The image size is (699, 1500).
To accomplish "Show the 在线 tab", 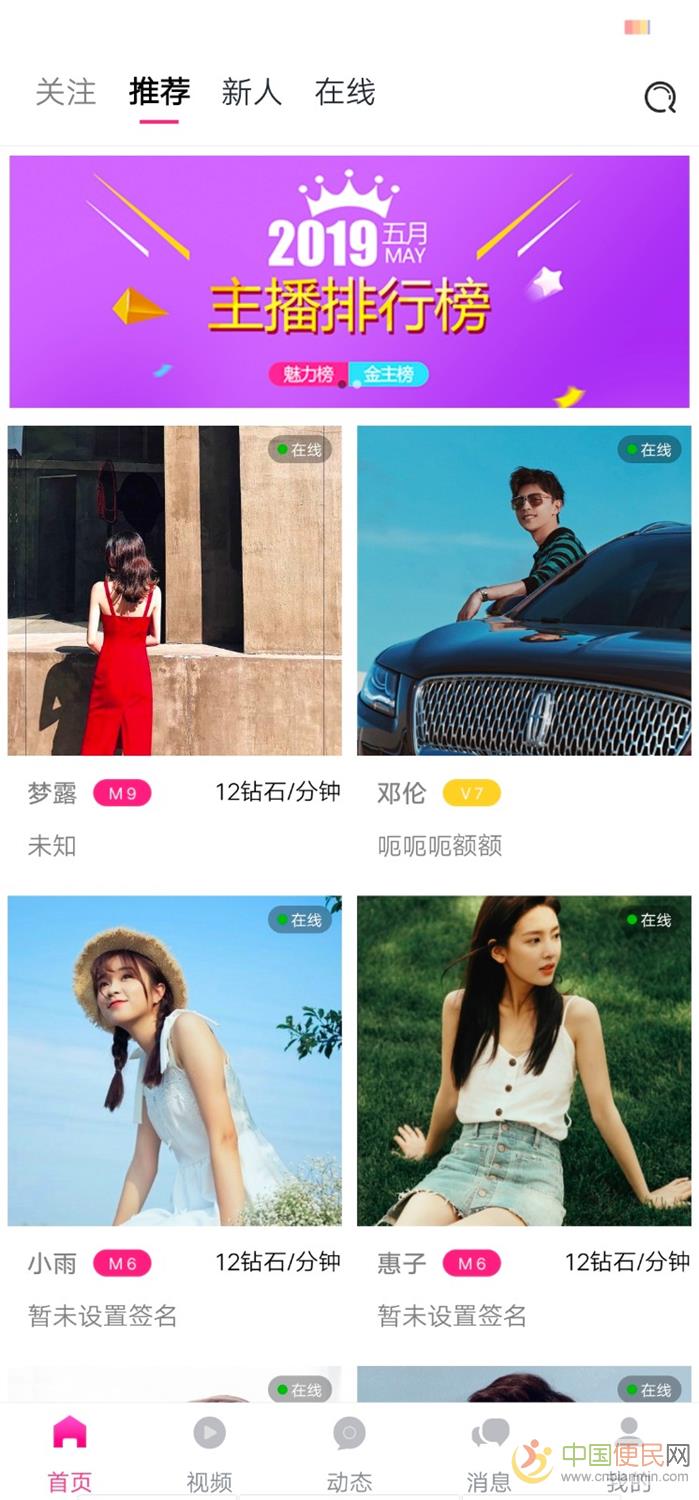I will (x=345, y=92).
